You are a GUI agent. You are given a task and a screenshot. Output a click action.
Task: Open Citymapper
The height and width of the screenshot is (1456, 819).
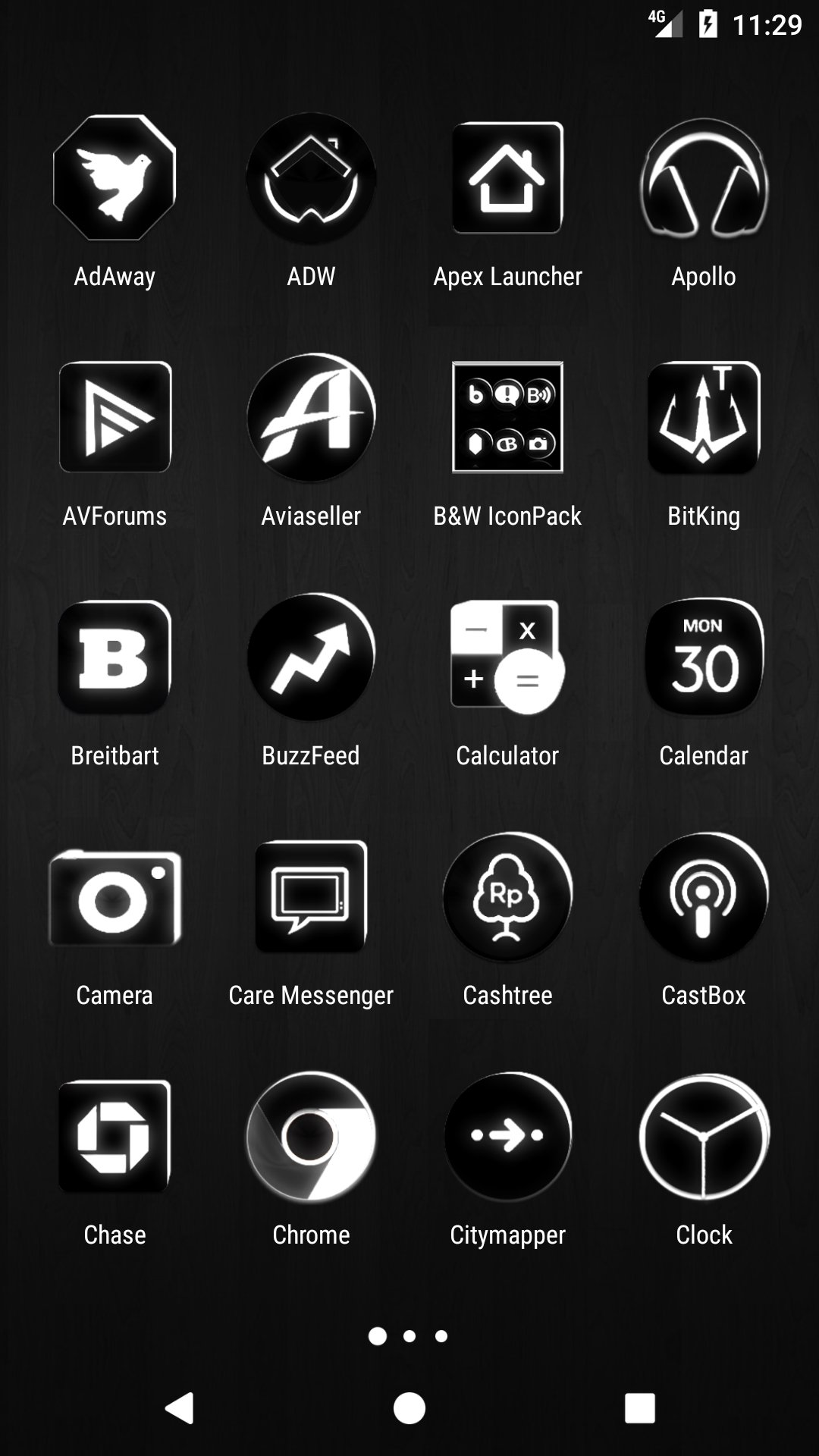[507, 1136]
